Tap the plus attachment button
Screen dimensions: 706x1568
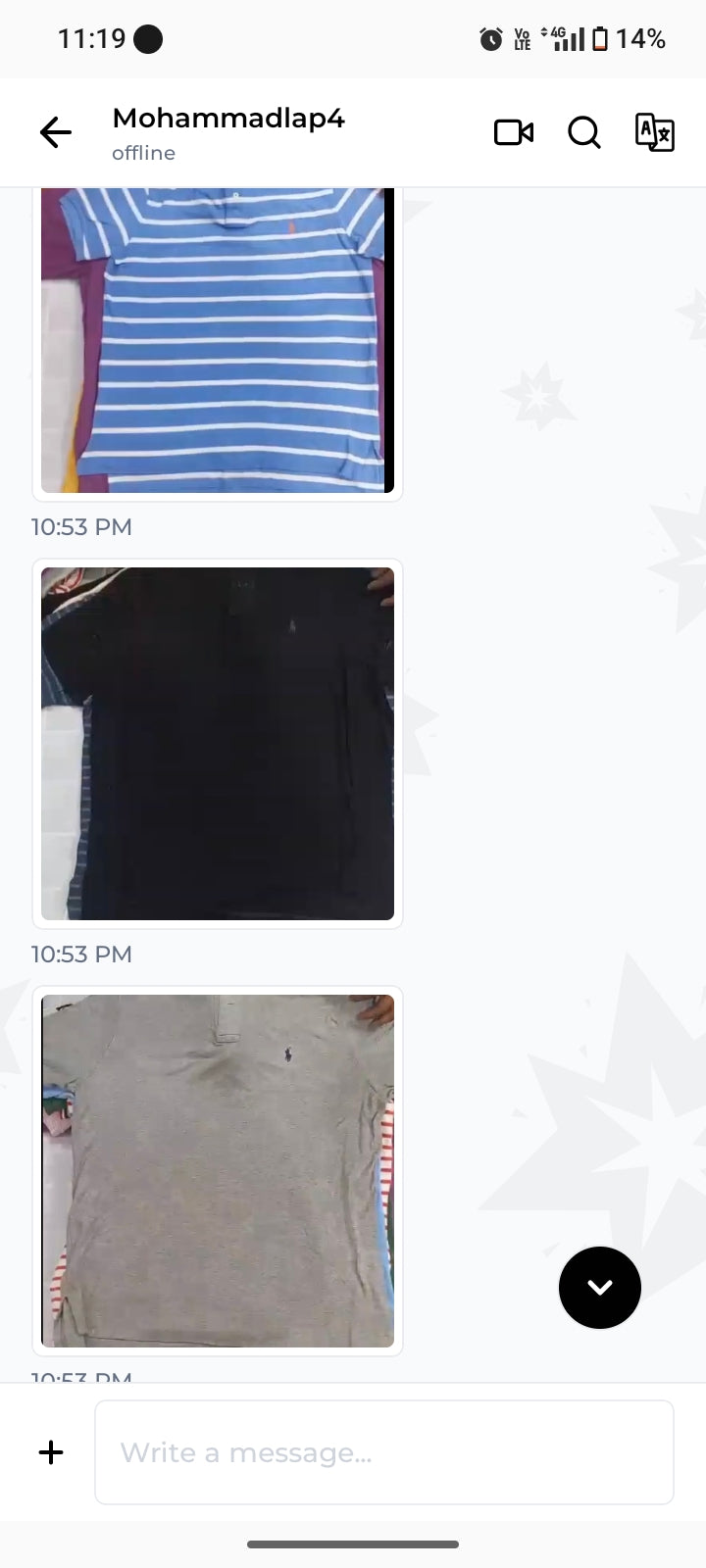(51, 1452)
